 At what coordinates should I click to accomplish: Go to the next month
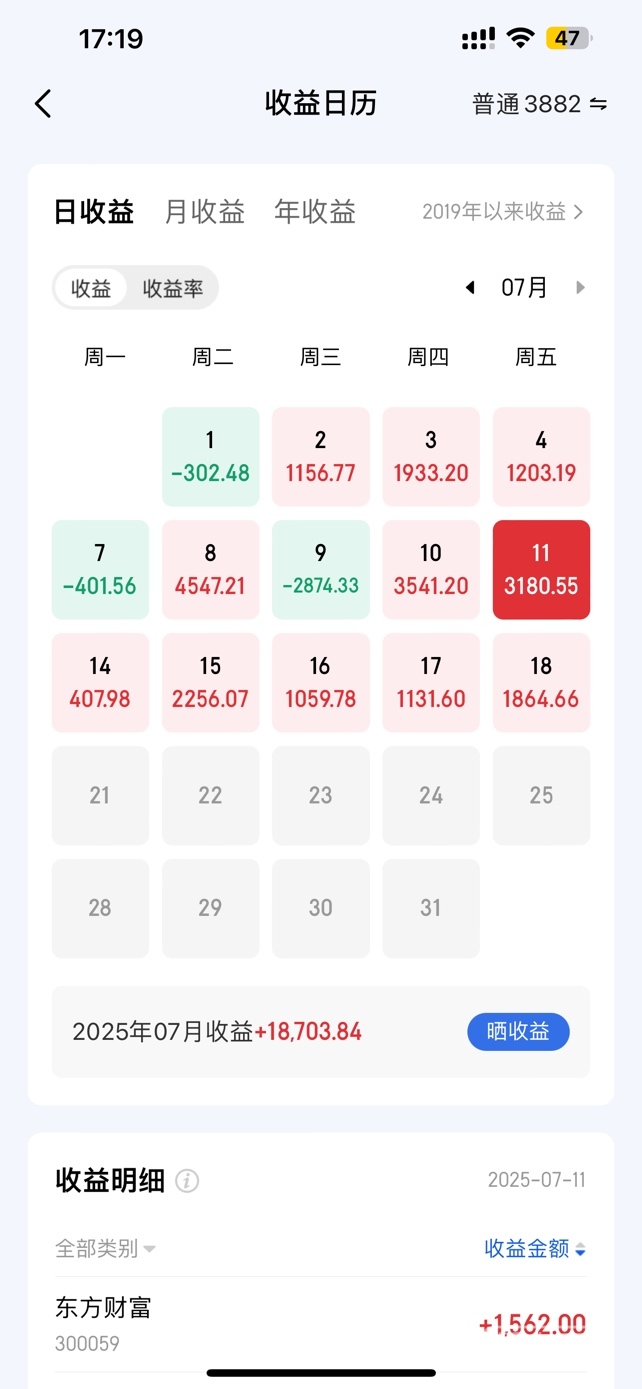point(580,288)
